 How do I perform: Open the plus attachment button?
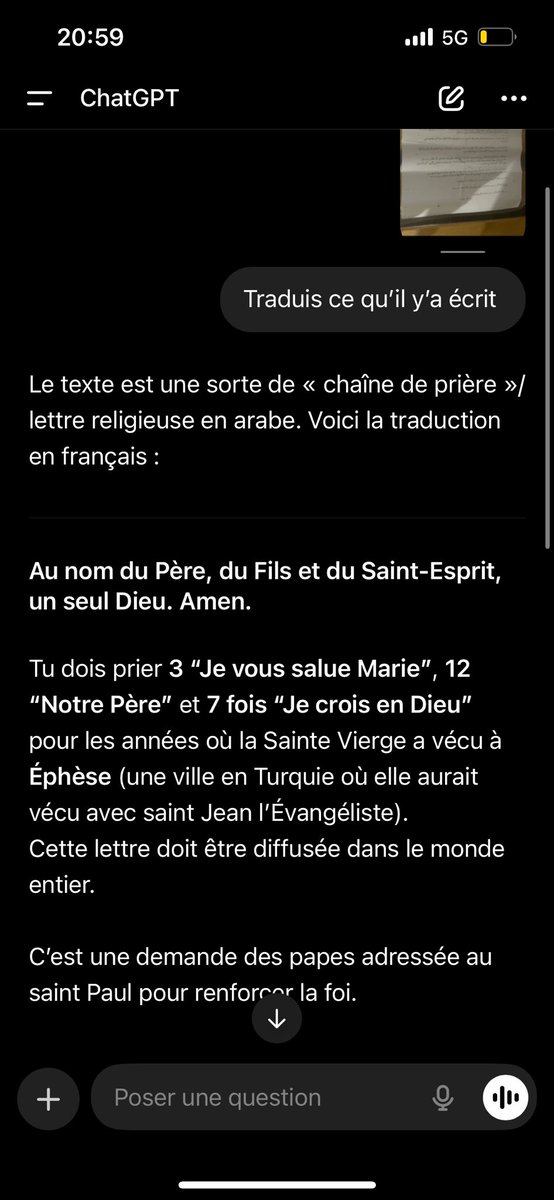point(48,1098)
